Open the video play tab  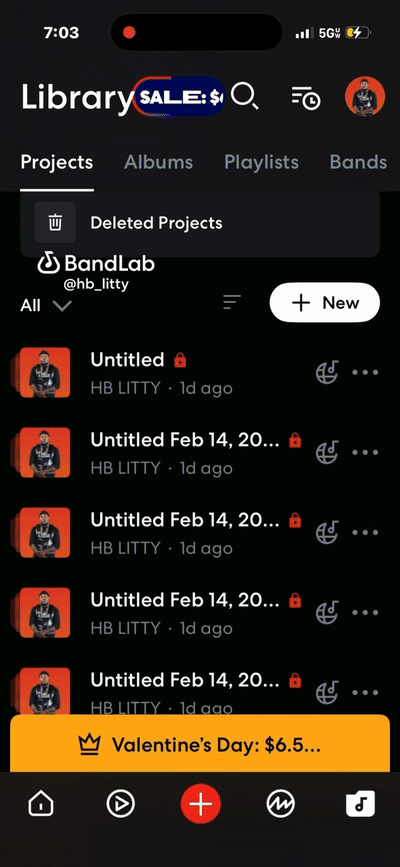pyautogui.click(x=121, y=803)
